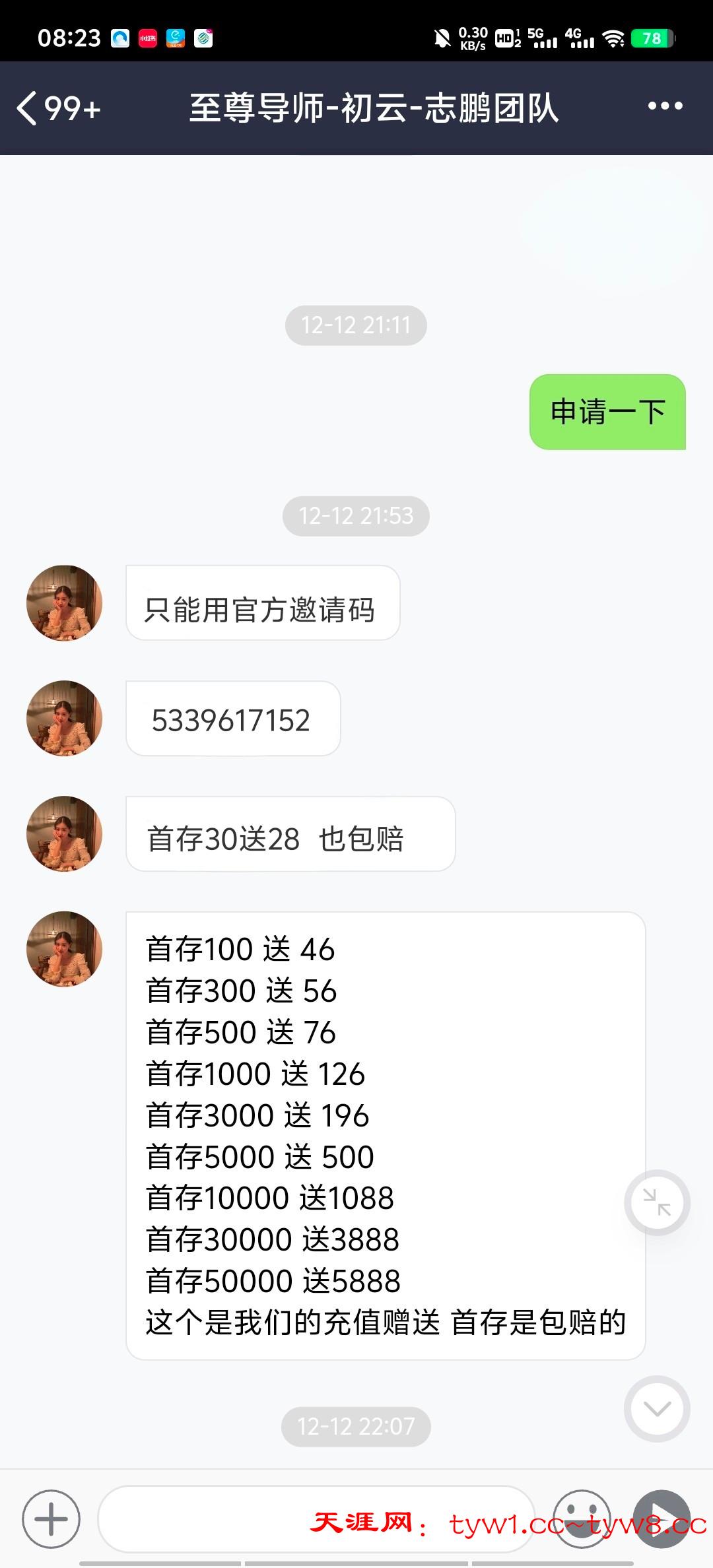This screenshot has height=1568, width=713.
Task: Tap the floating collapse arrows button
Action: [657, 1202]
